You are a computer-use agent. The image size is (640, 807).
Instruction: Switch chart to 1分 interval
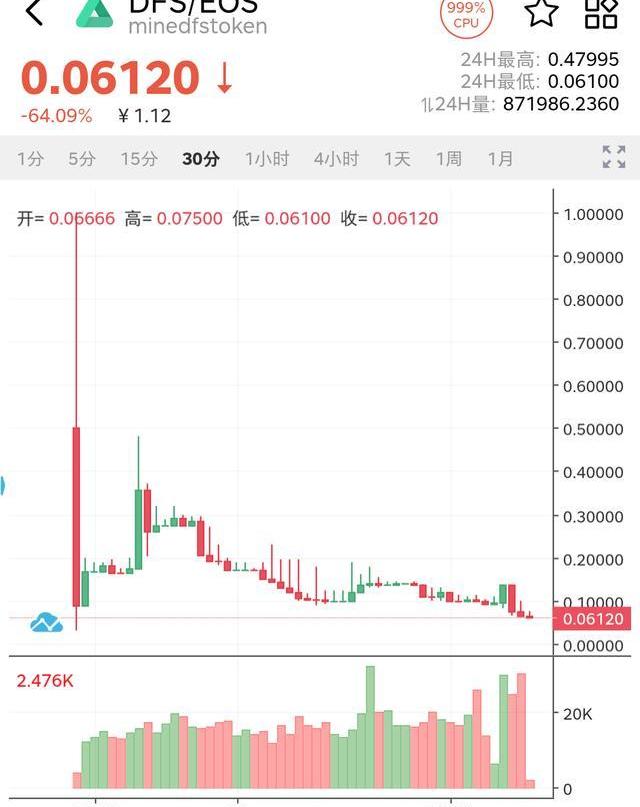(31, 158)
